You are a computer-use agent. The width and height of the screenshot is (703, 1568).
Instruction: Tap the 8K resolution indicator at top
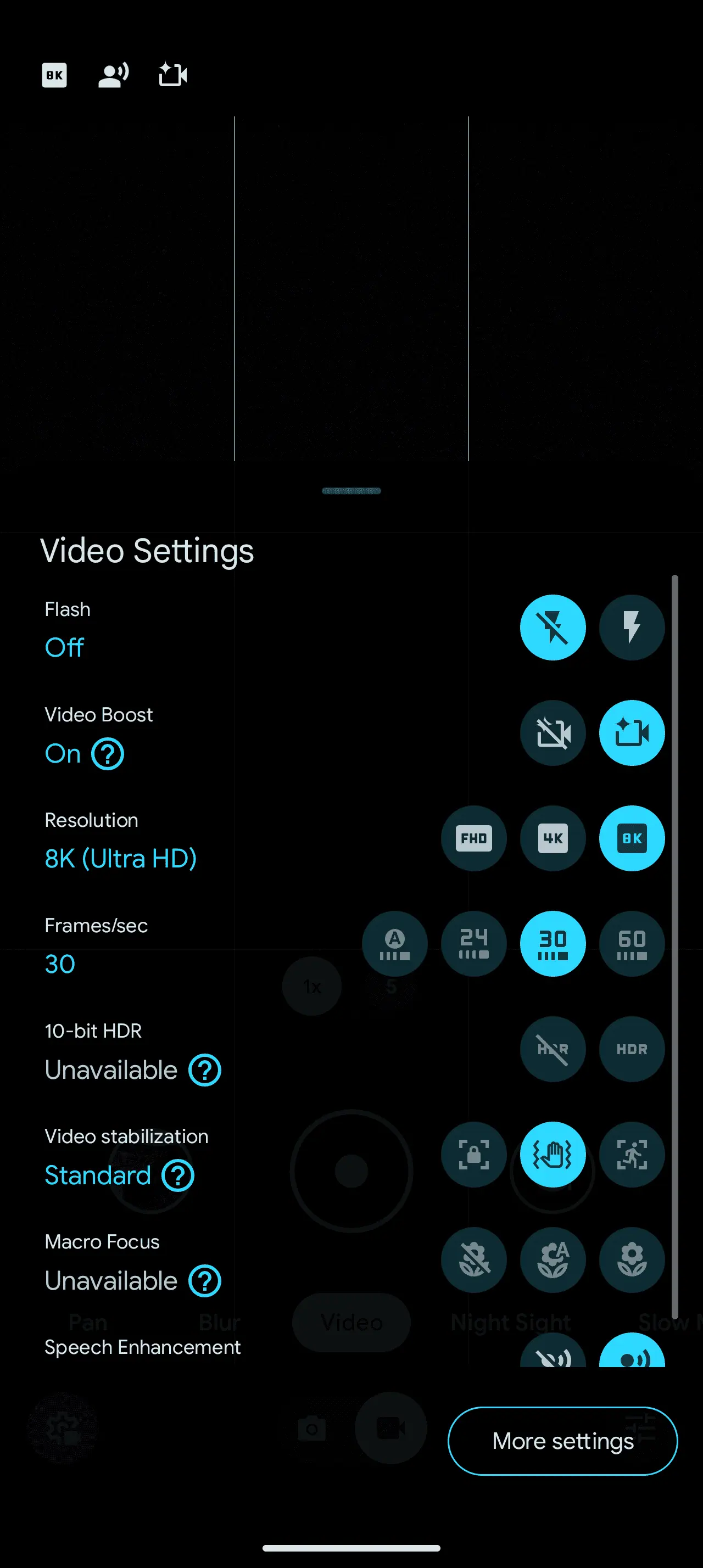coord(54,75)
